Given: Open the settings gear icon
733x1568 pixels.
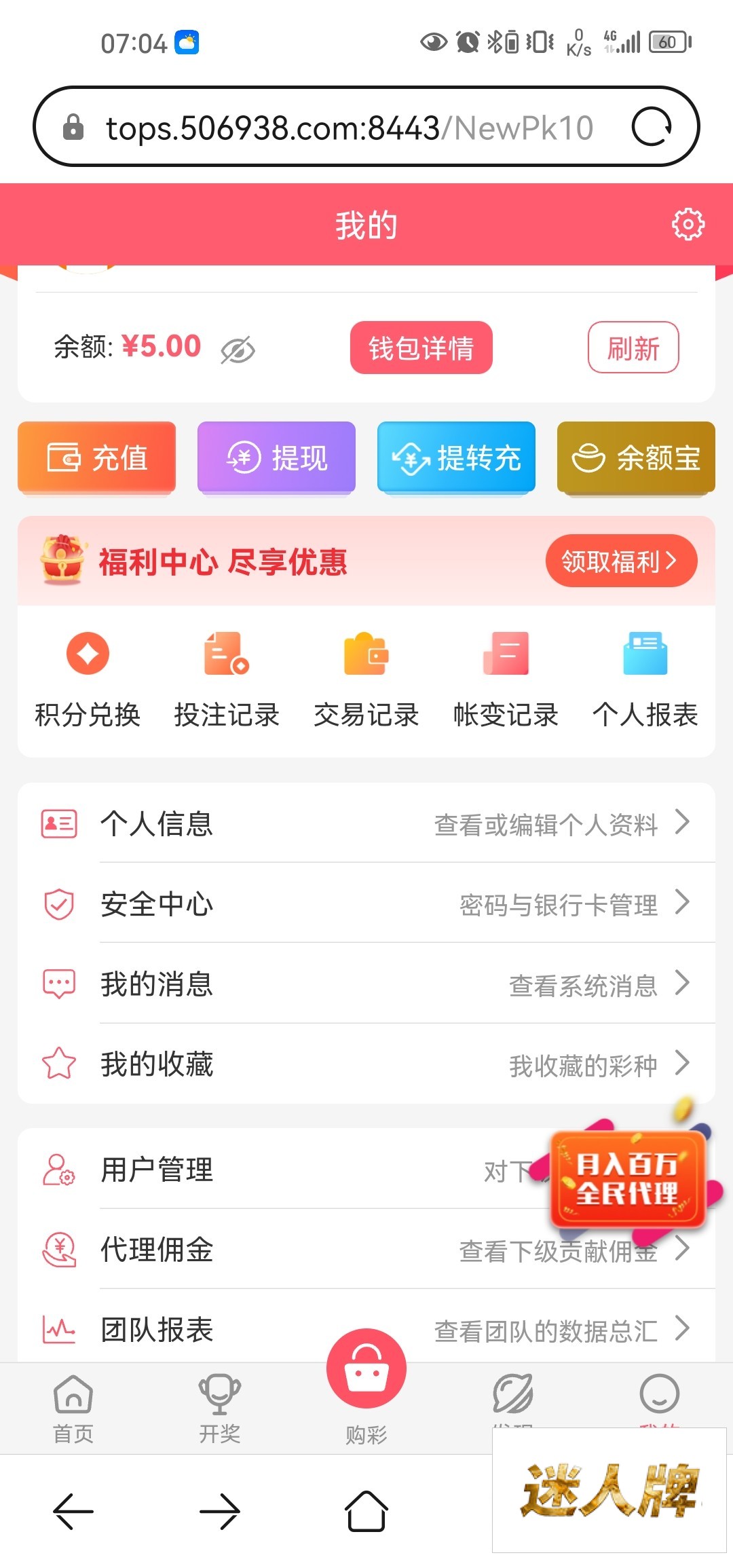Looking at the screenshot, I should click(688, 225).
